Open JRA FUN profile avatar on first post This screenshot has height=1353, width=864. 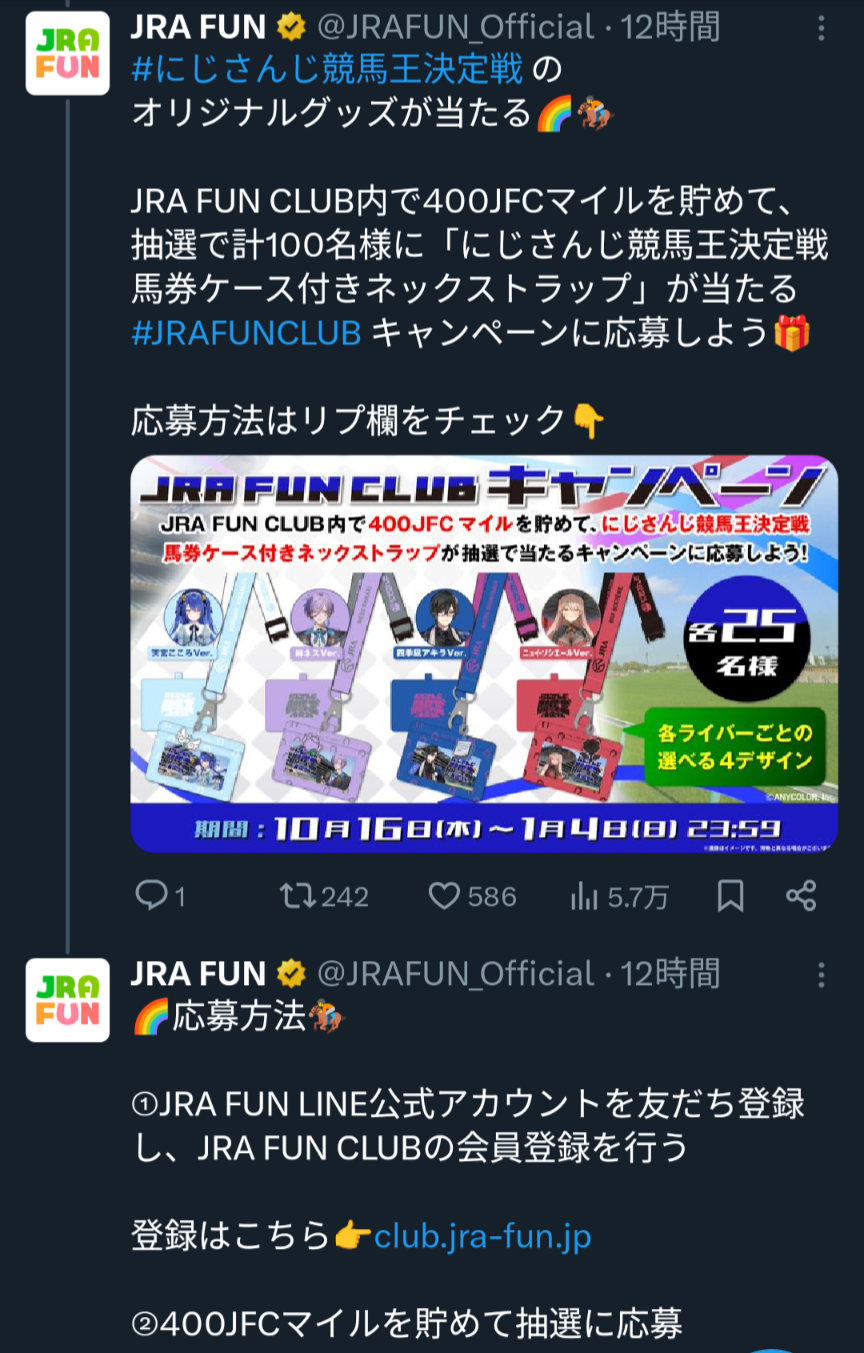67,53
